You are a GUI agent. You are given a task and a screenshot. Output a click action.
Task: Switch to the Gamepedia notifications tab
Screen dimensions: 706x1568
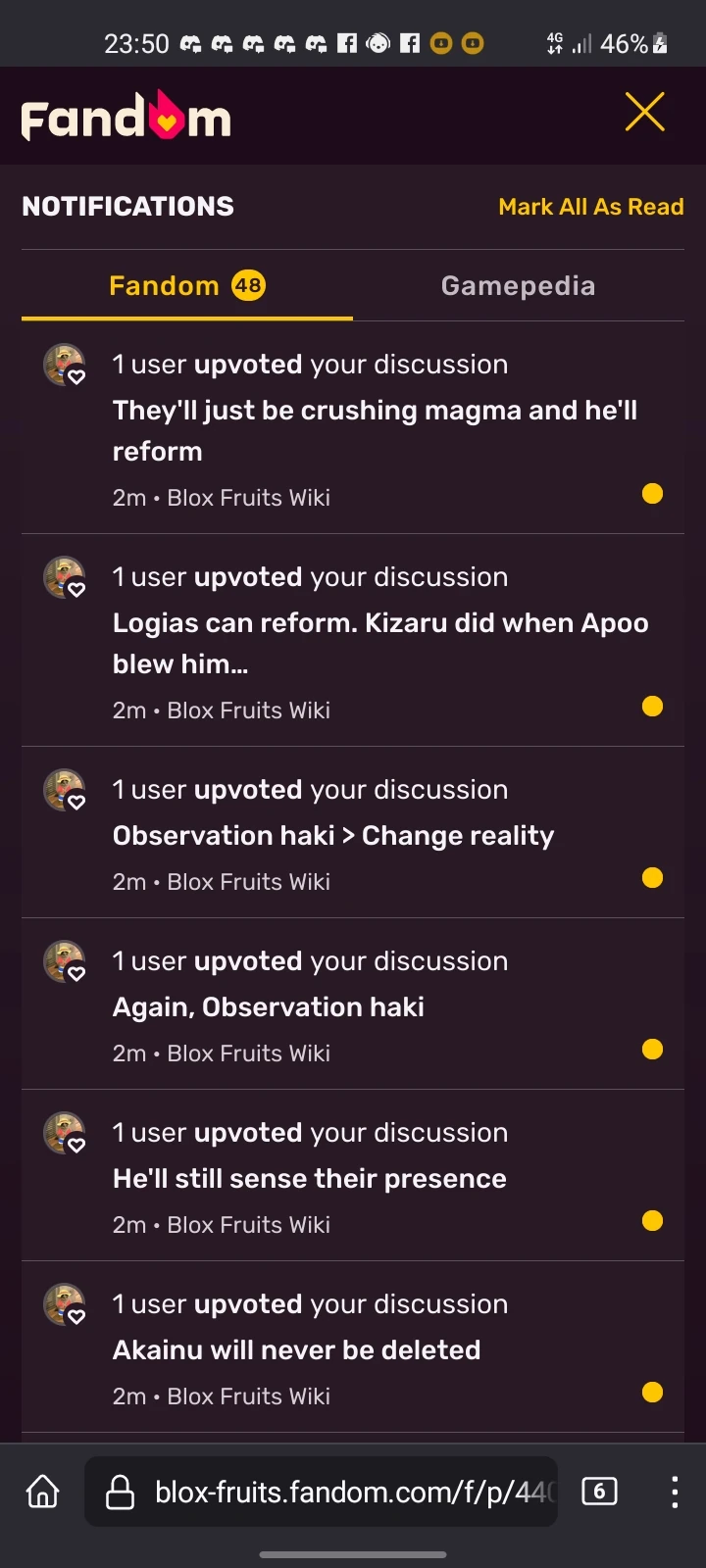518,284
